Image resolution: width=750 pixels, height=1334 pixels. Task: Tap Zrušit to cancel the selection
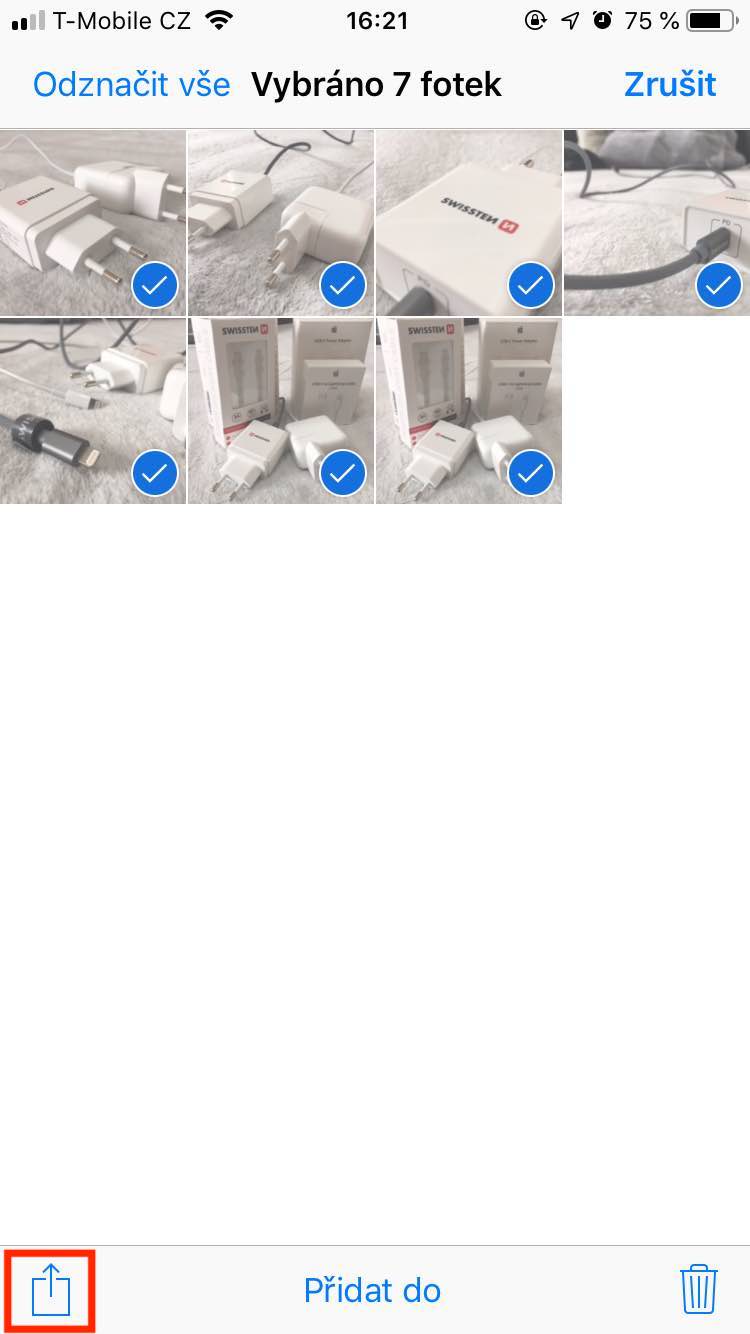tap(669, 84)
